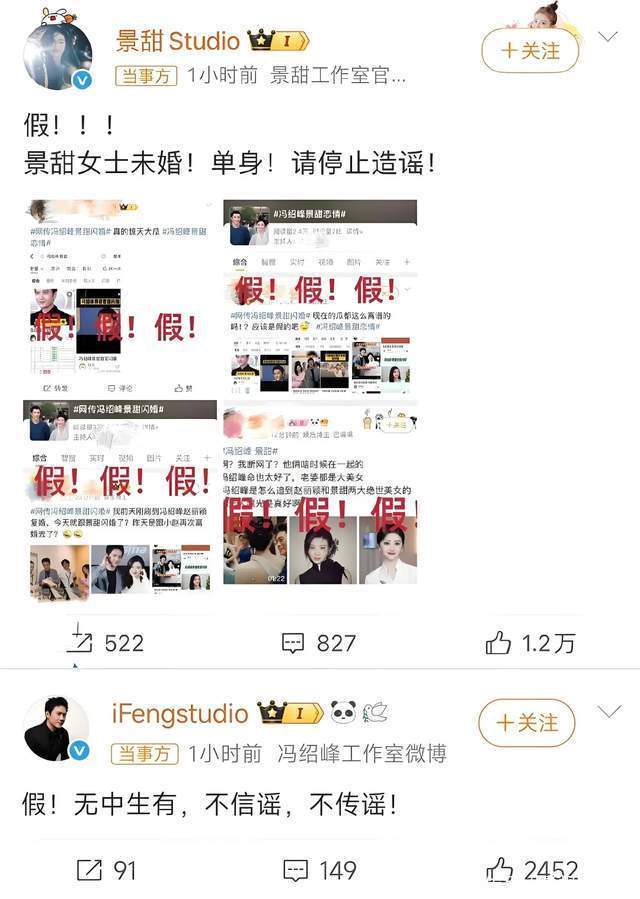Open the third image, tagged #网传冯绍峰景甜闪婚#
This screenshot has width=640, height=899.
coord(120,497)
